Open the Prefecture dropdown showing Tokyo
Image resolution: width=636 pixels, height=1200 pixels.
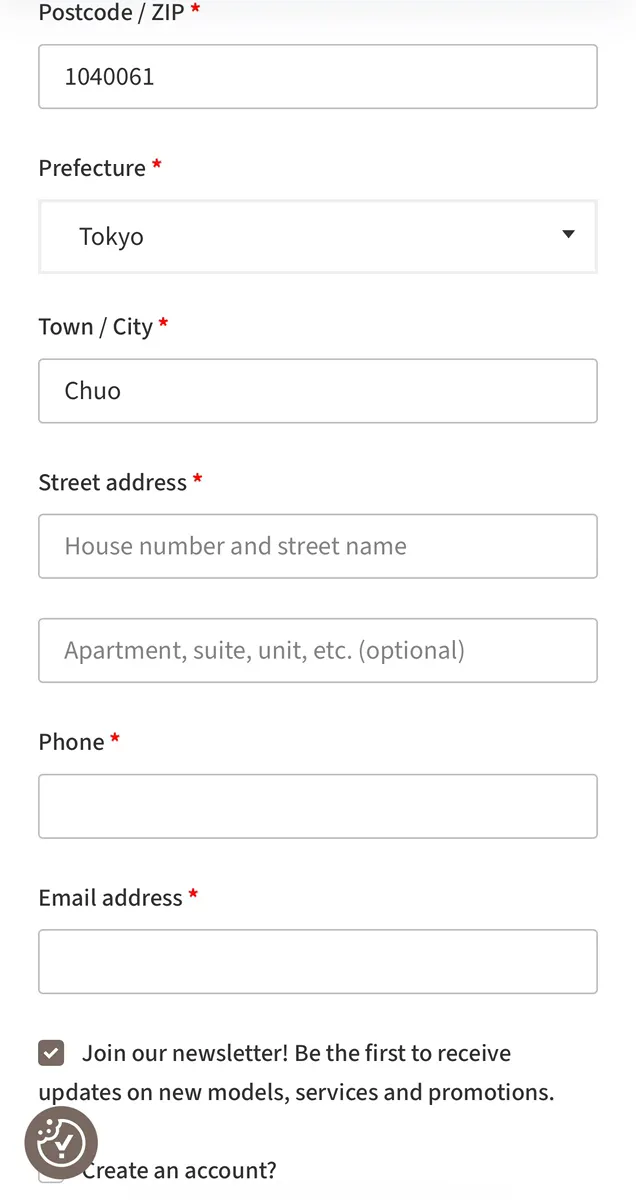click(x=317, y=237)
